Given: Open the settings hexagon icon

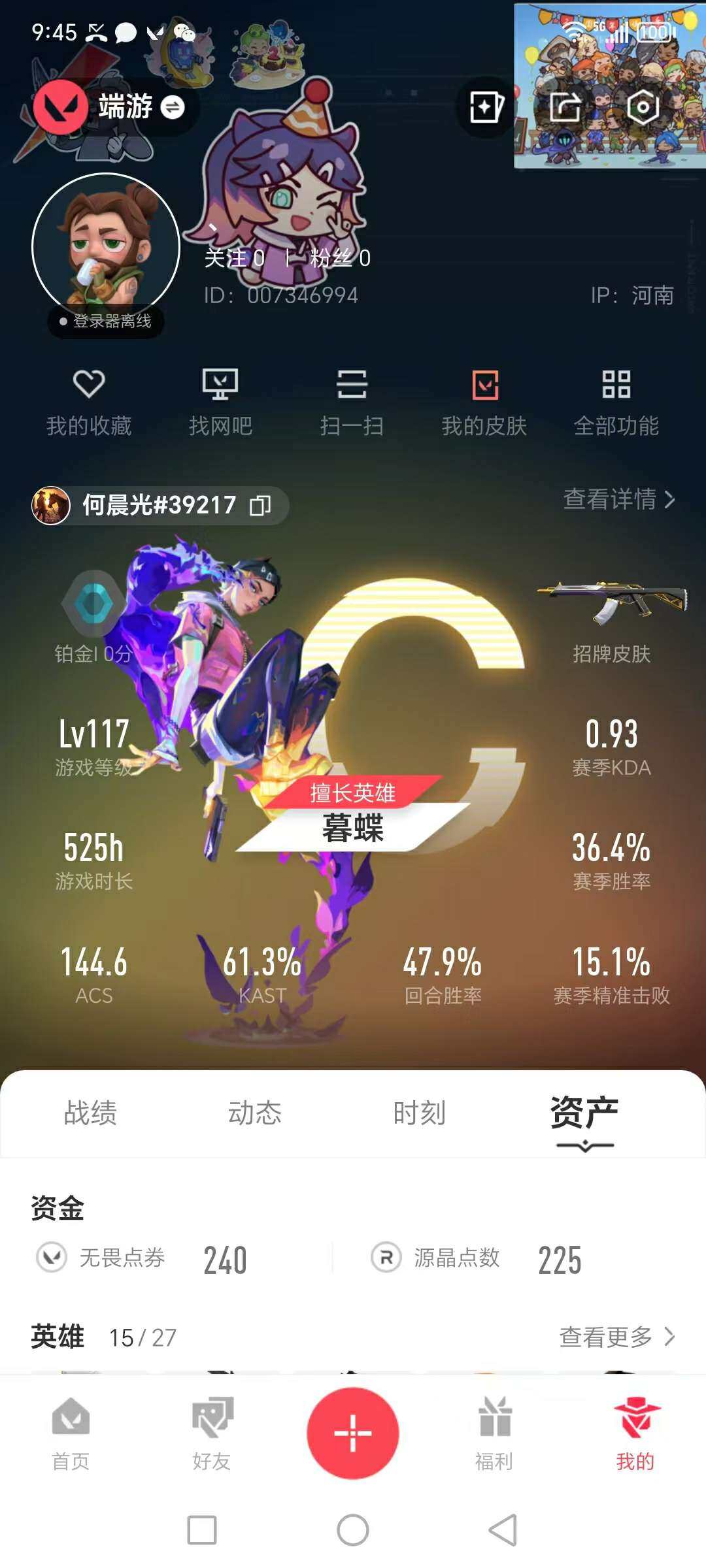Looking at the screenshot, I should click(643, 106).
